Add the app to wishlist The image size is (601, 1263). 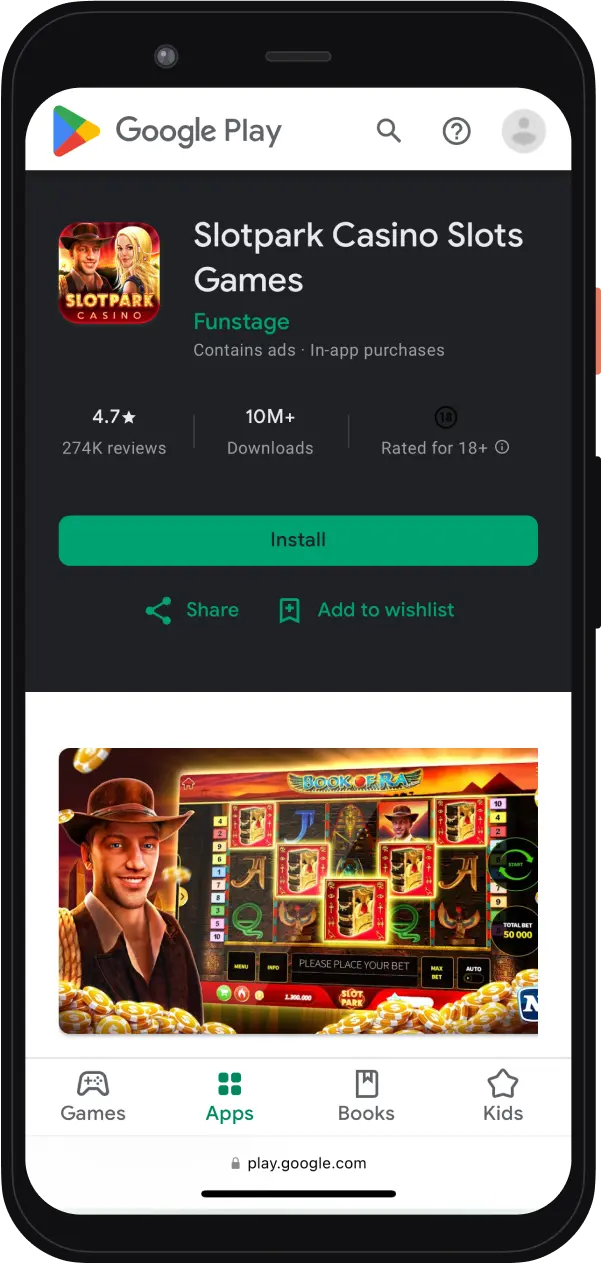(x=366, y=610)
